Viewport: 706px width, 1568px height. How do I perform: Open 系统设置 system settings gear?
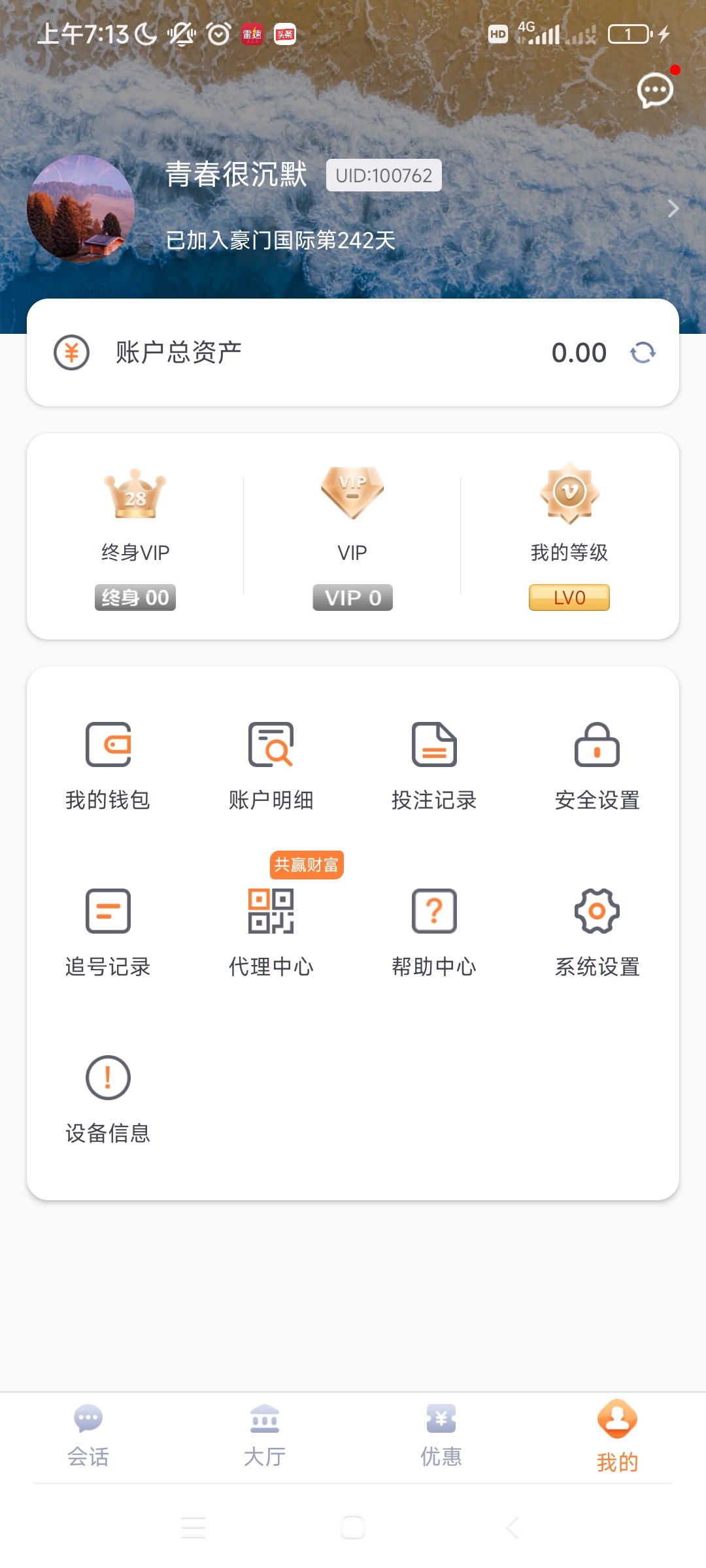(x=597, y=911)
